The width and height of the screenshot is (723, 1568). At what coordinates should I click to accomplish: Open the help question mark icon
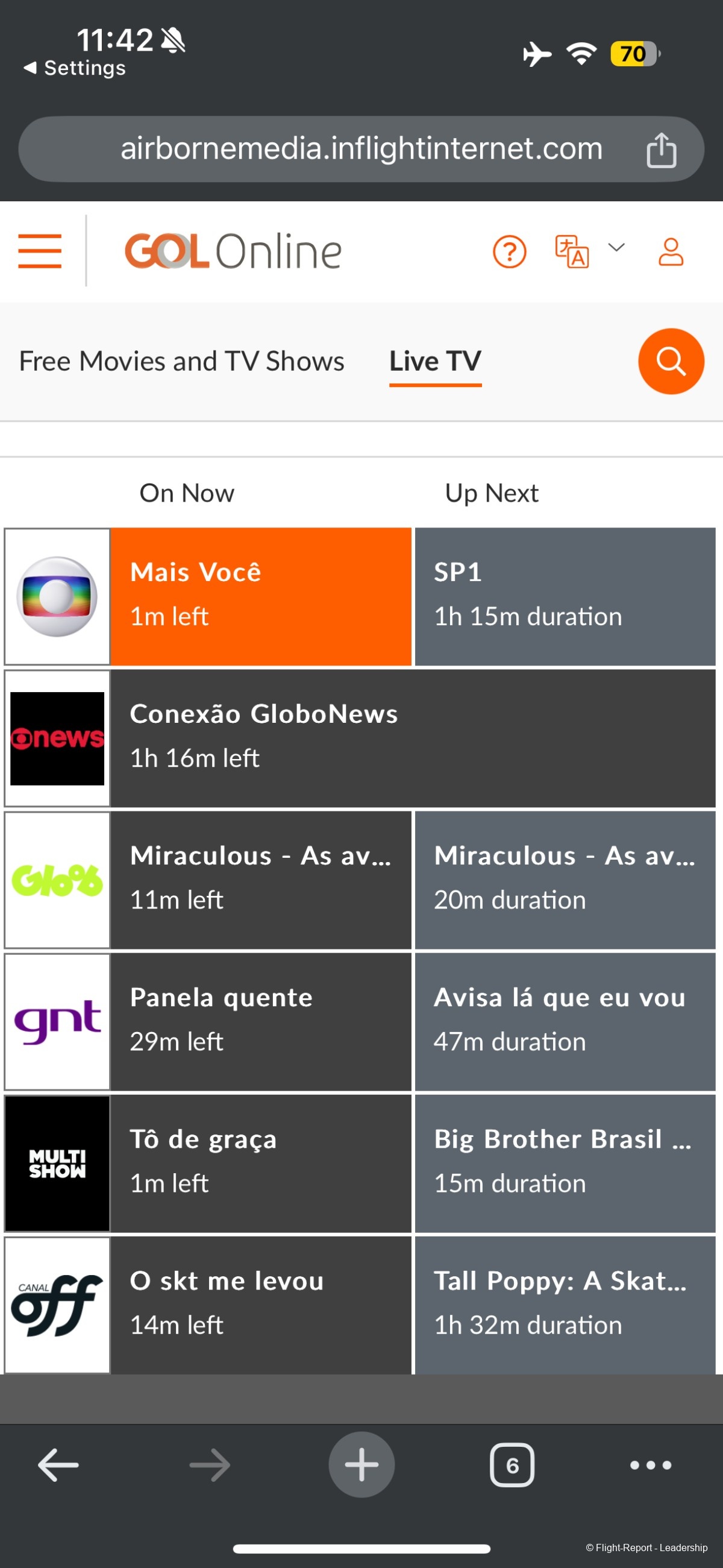point(509,251)
